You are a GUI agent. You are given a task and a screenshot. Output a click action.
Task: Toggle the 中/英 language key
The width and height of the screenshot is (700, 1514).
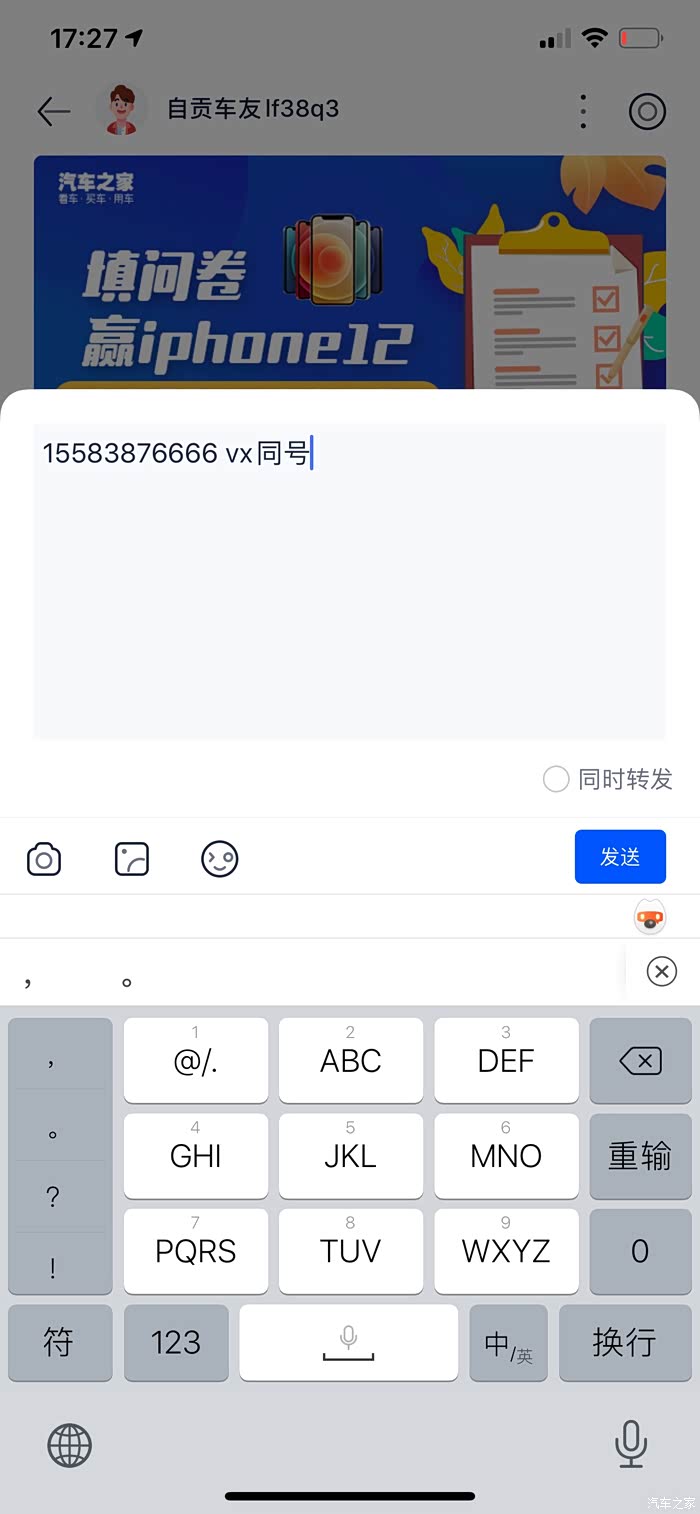[x=508, y=1343]
